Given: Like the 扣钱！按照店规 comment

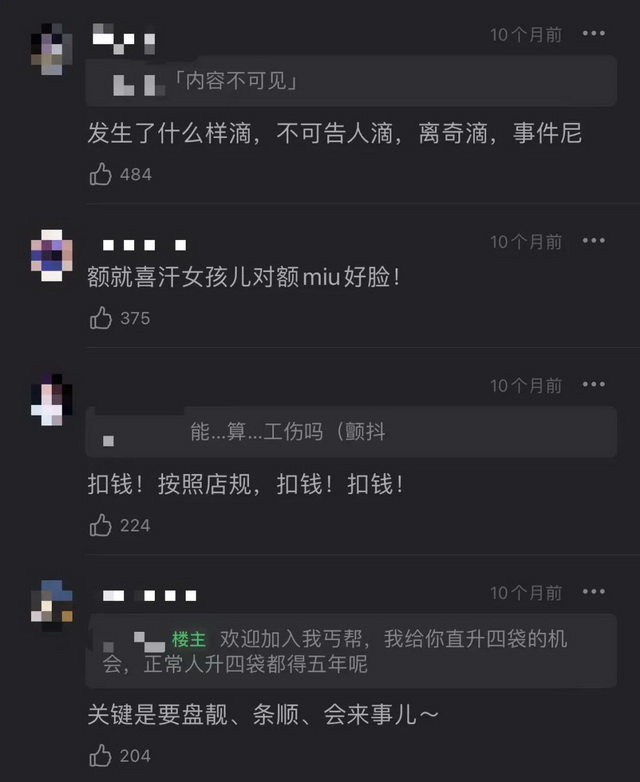Looking at the screenshot, I should click(x=101, y=525).
